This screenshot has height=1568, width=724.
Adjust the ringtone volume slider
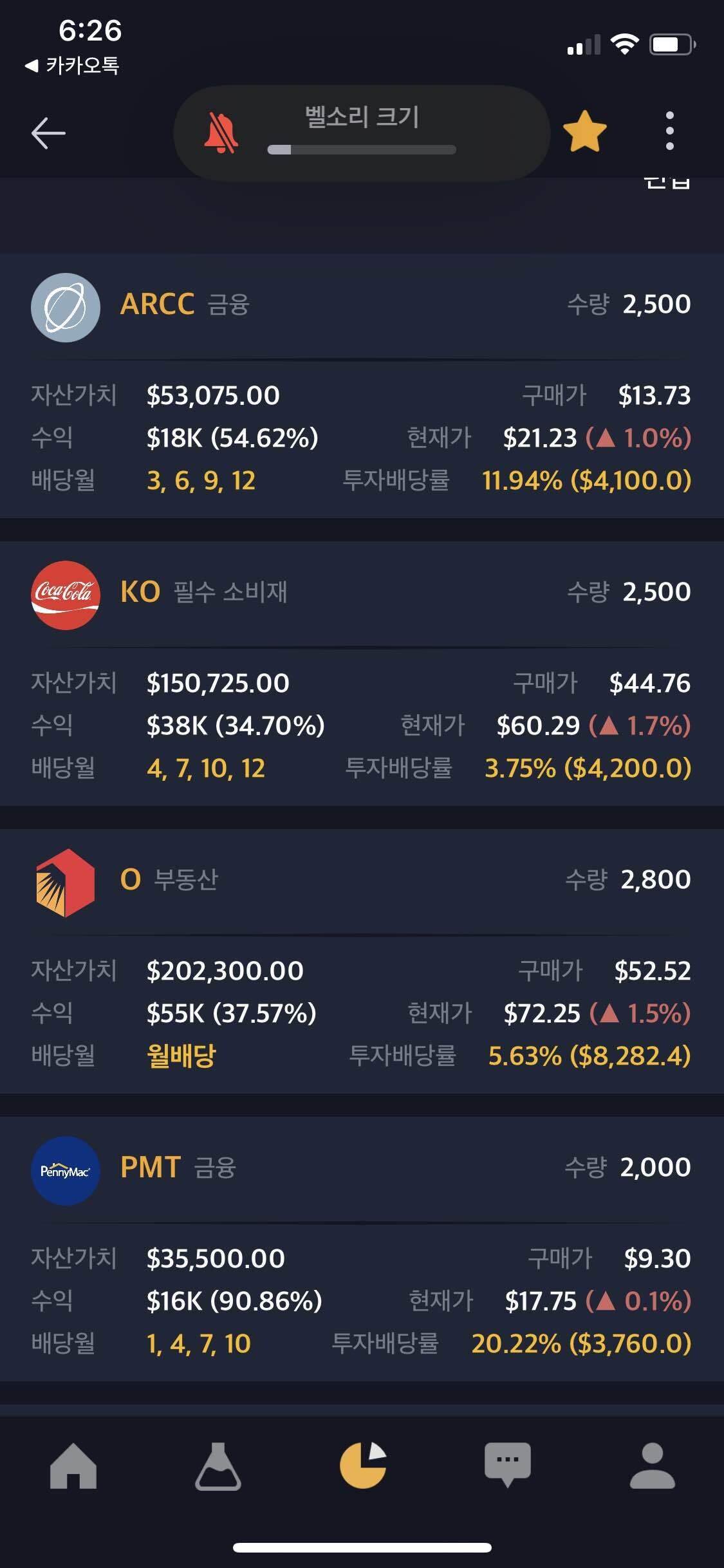(360, 150)
